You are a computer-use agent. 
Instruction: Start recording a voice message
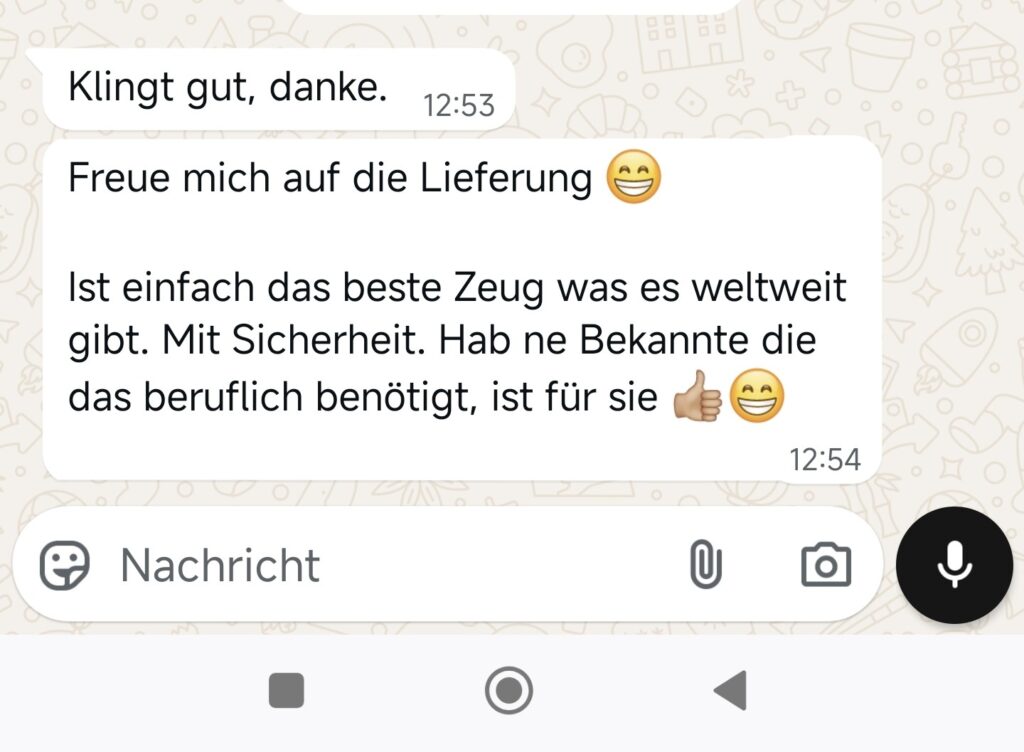954,566
